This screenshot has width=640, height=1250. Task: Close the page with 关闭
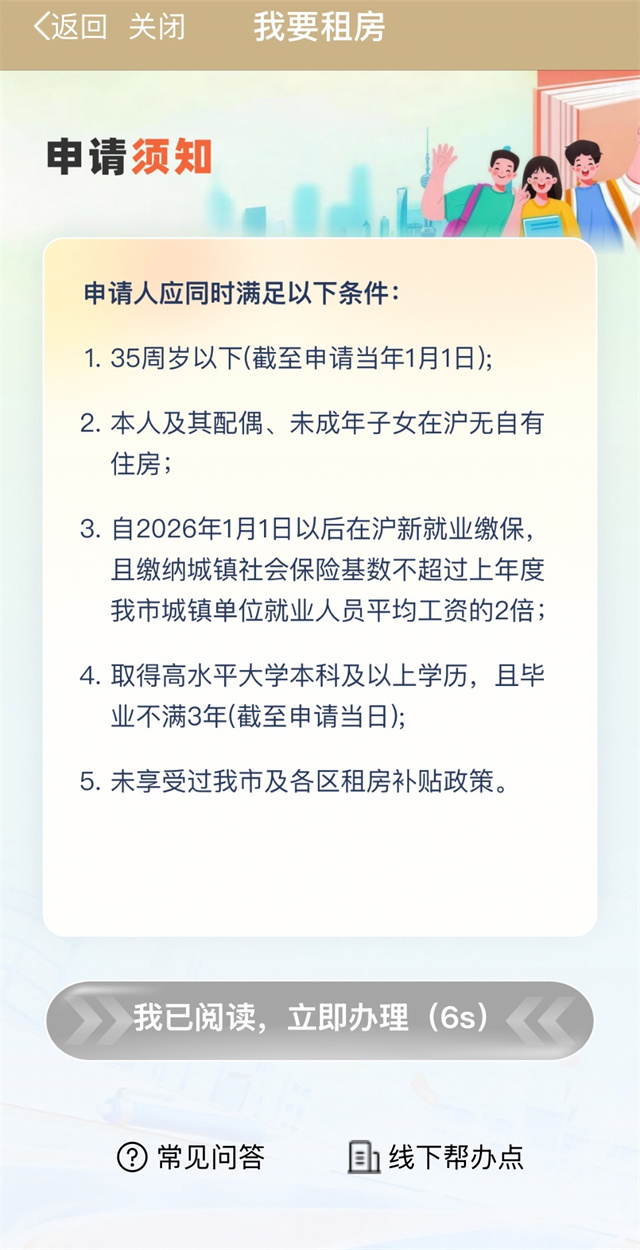157,27
